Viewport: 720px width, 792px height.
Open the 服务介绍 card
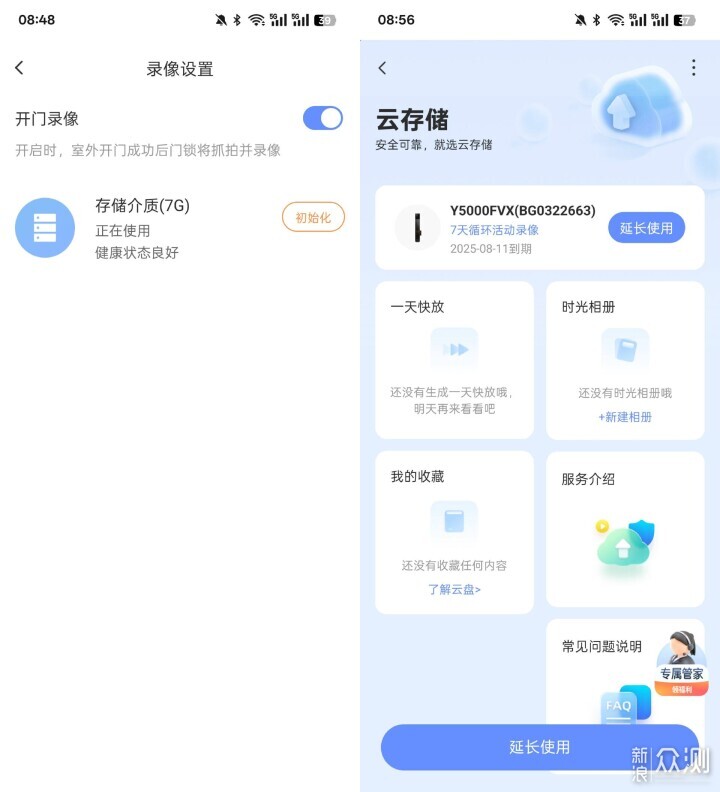tap(625, 530)
